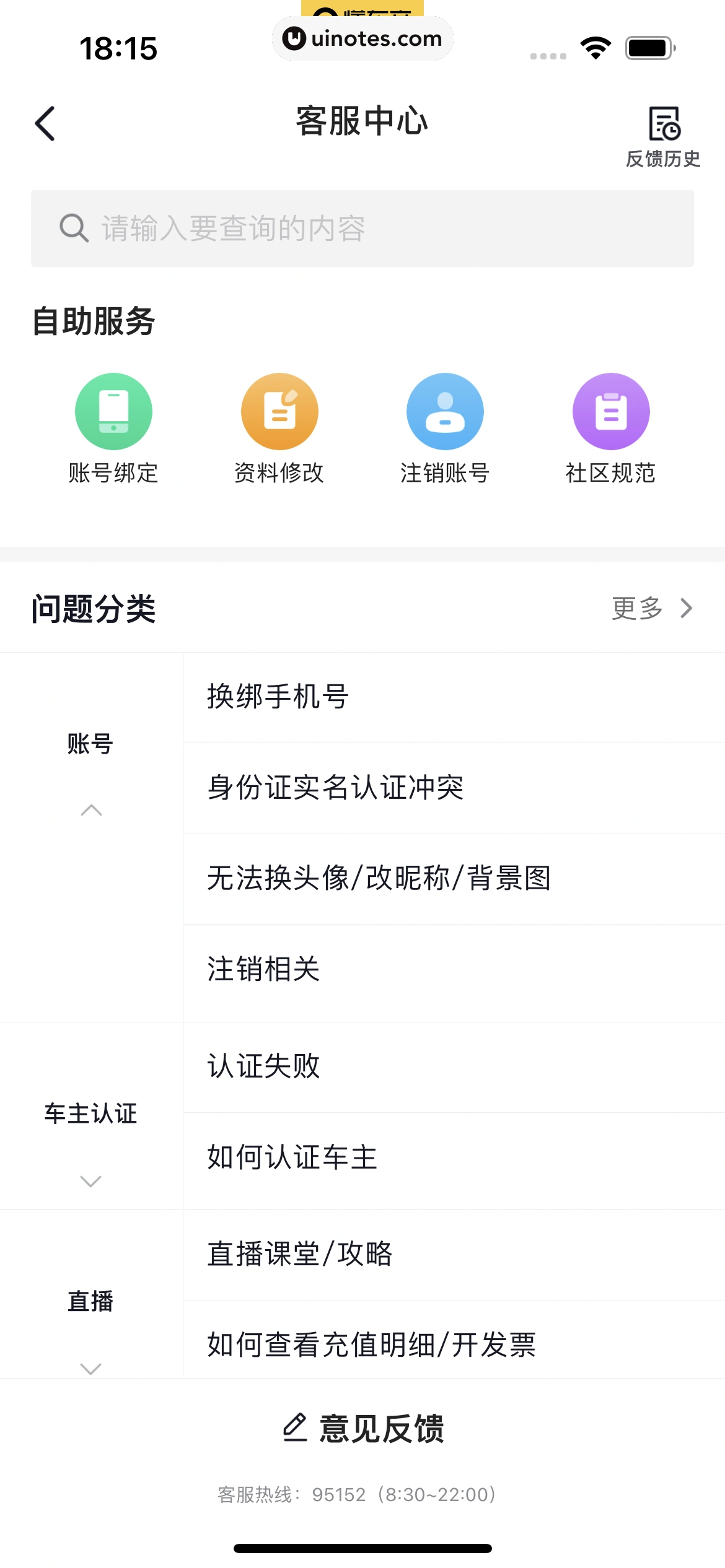Screen dimensions: 725x1568
Task: Open the 账号绑定 self-service icon
Action: pos(113,411)
